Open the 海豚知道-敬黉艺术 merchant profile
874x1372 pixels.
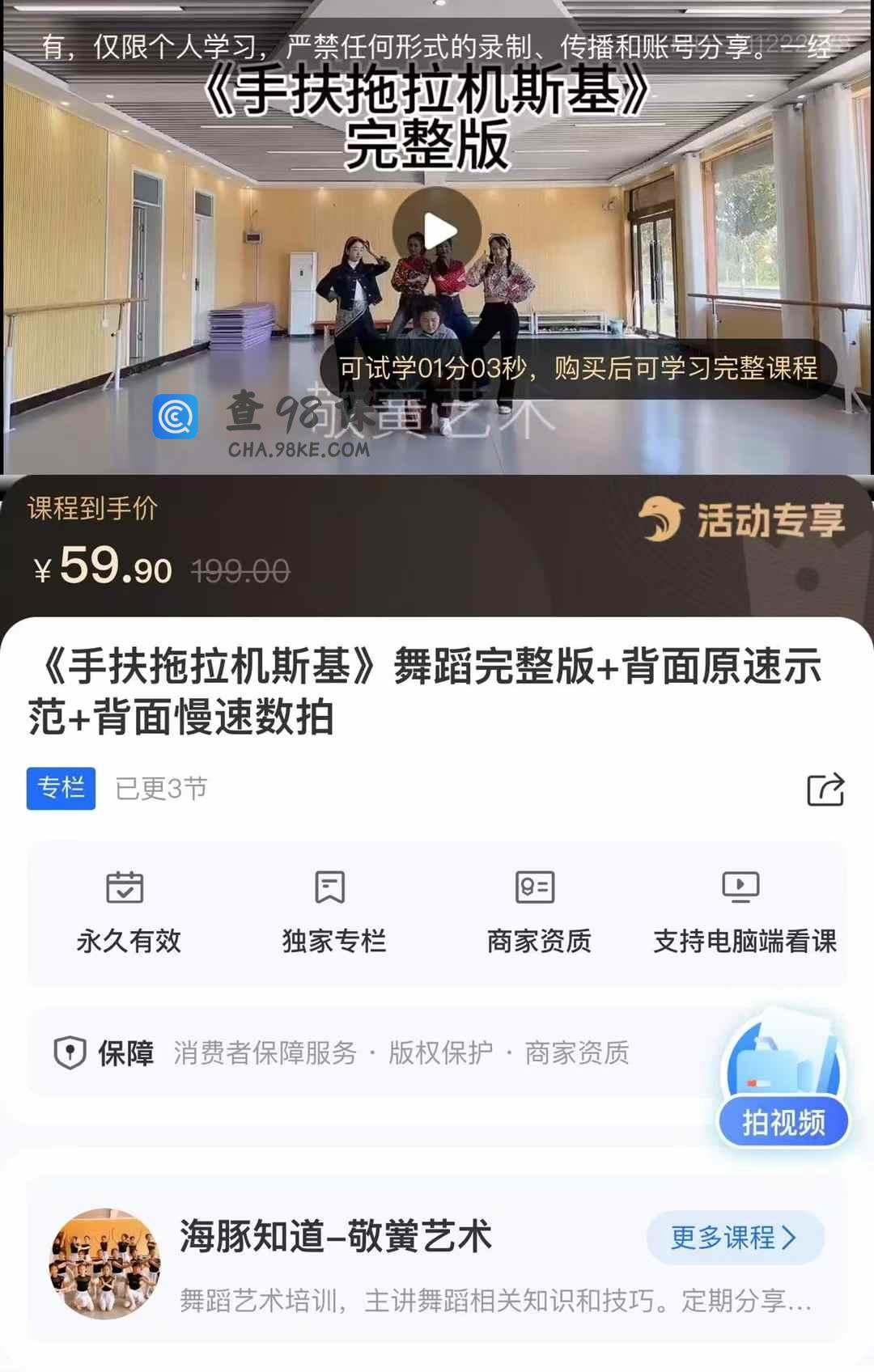[336, 1237]
